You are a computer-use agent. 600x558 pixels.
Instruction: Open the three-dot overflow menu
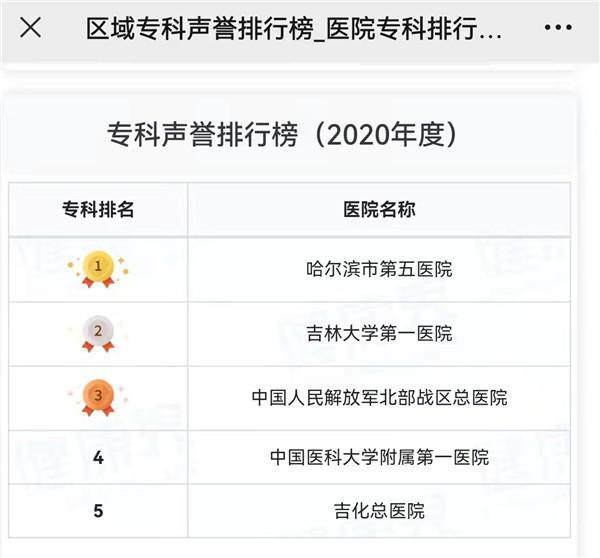558,29
